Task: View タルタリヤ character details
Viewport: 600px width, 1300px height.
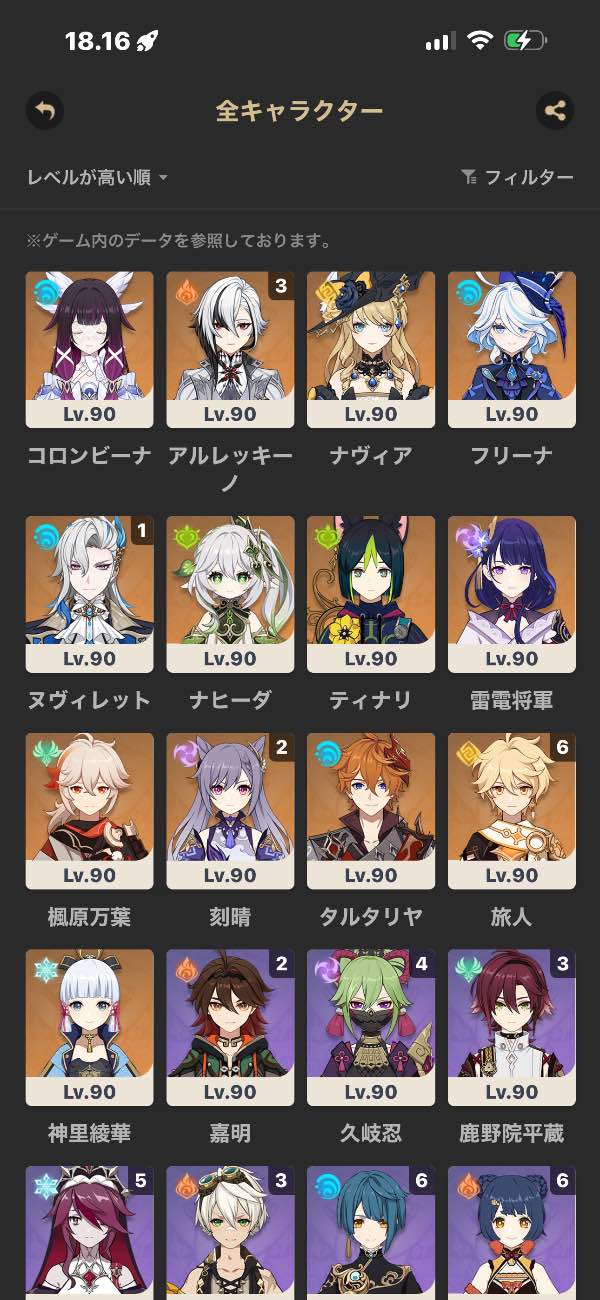Action: pyautogui.click(x=371, y=810)
